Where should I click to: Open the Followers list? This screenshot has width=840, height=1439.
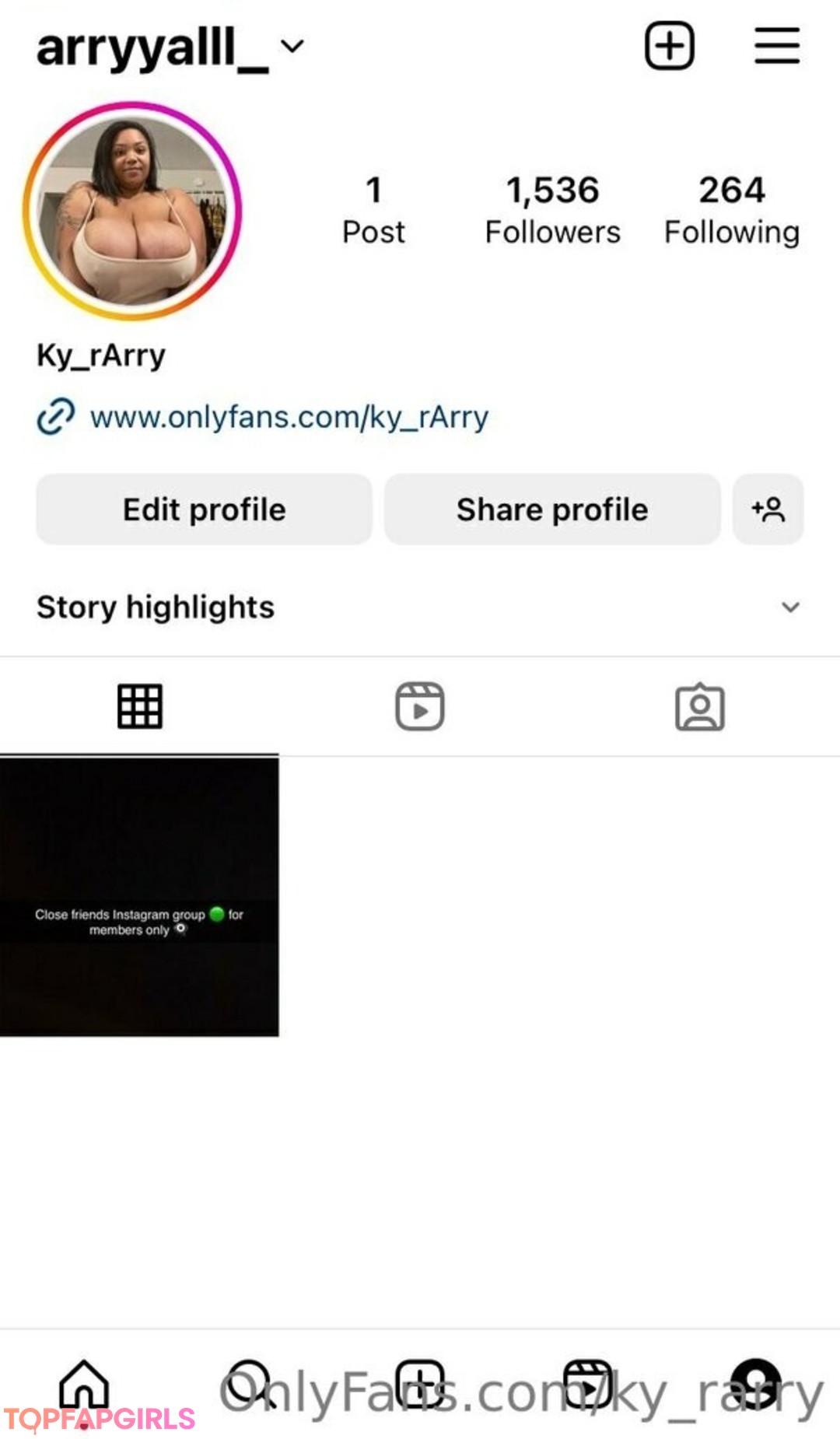[552, 209]
